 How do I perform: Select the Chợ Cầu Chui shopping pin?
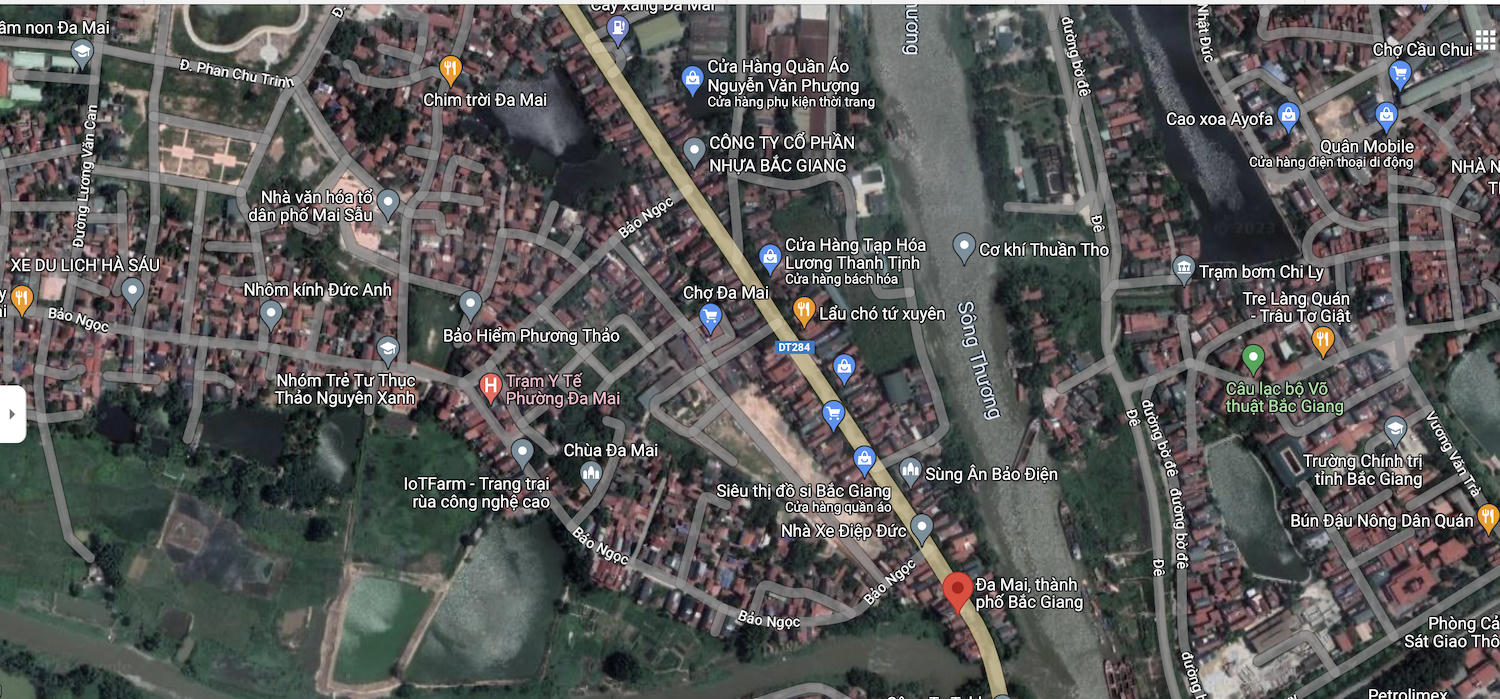tap(1400, 71)
